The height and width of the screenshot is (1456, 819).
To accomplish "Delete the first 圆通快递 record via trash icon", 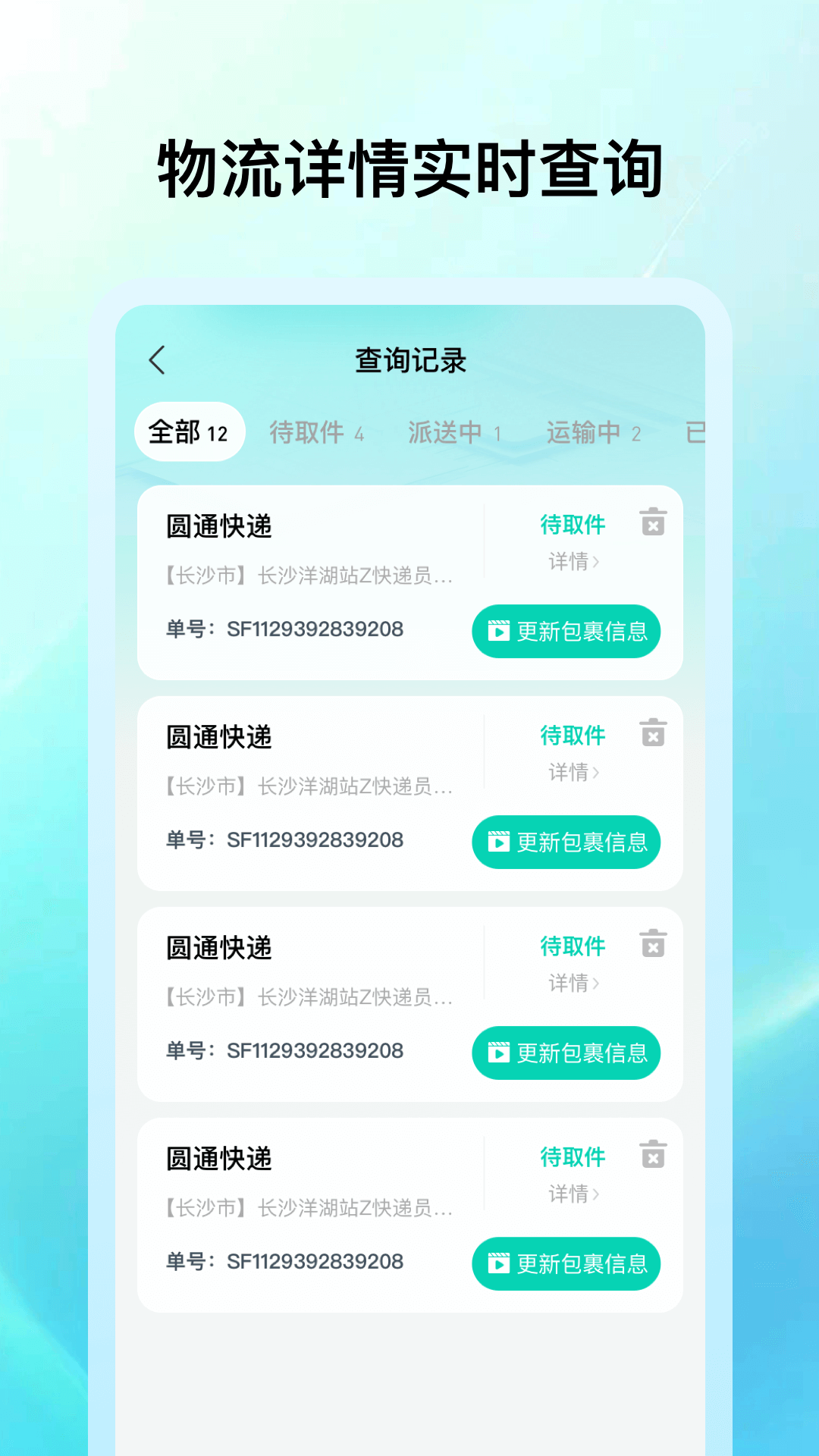I will [x=651, y=522].
